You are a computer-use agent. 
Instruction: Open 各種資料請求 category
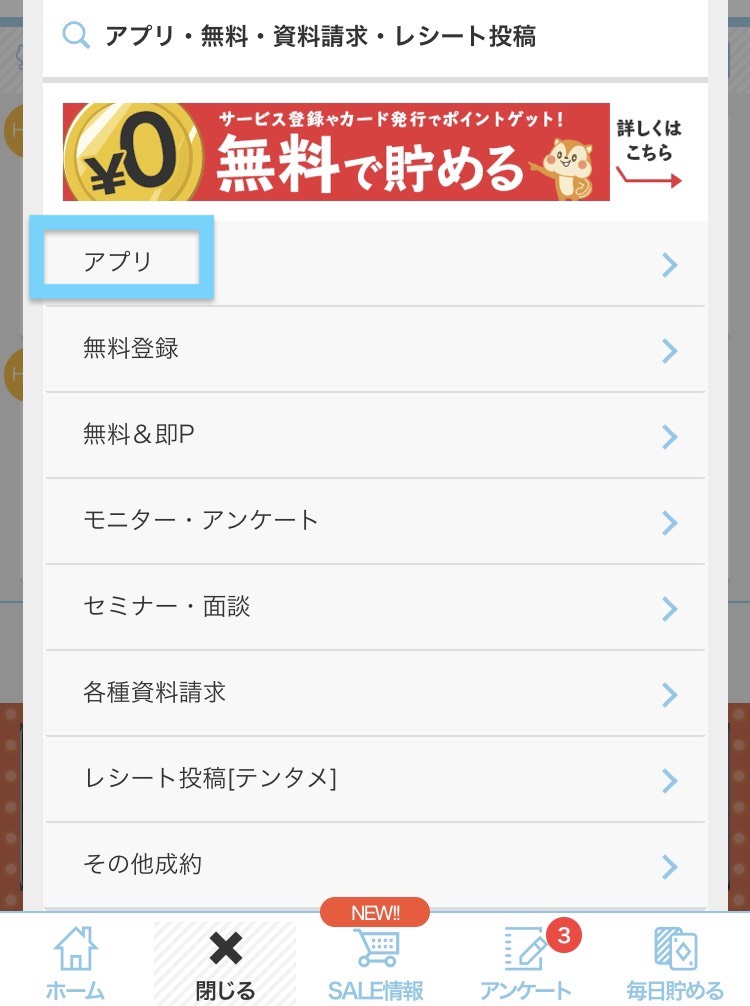click(374, 692)
